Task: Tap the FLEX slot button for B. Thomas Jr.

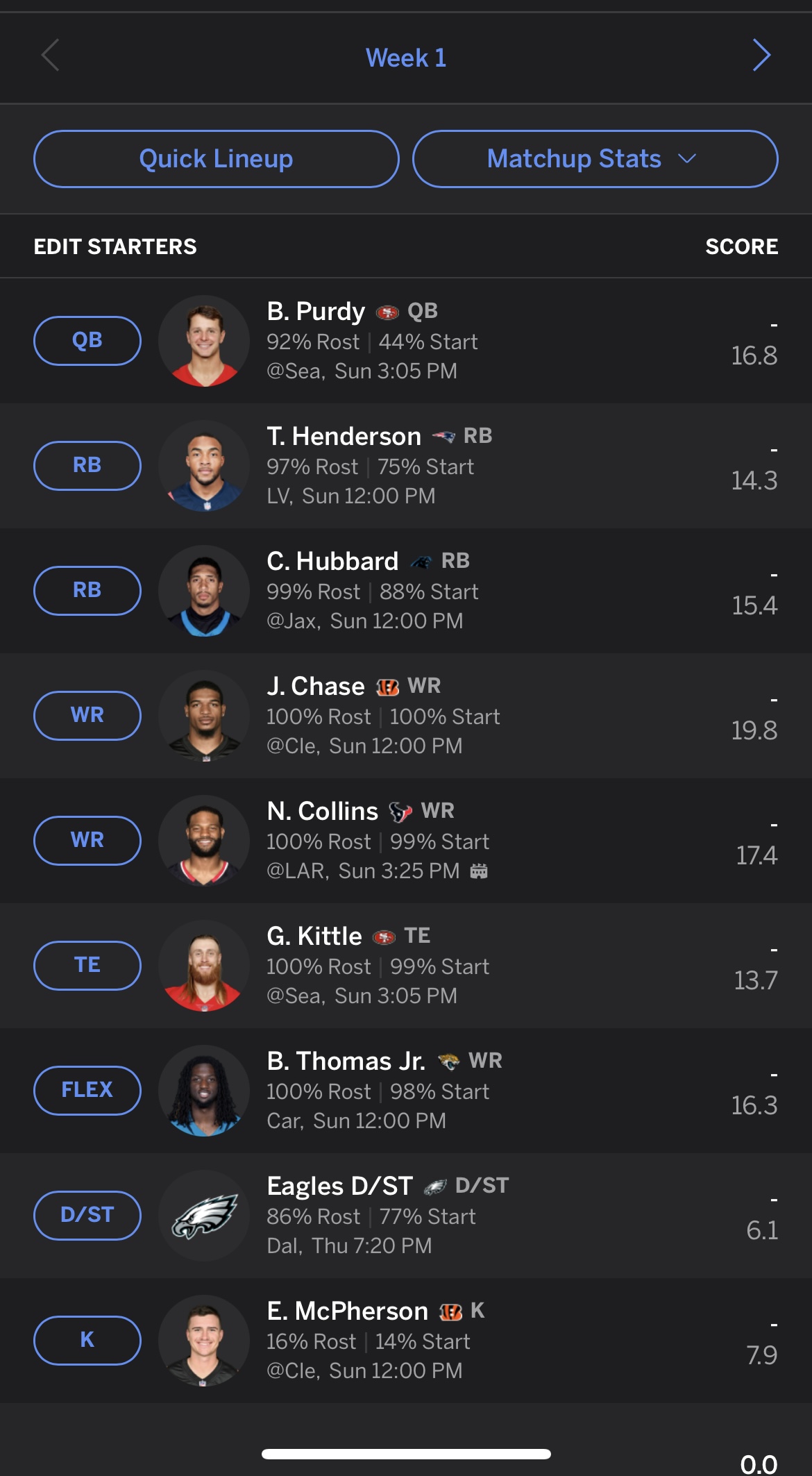Action: point(87,1090)
